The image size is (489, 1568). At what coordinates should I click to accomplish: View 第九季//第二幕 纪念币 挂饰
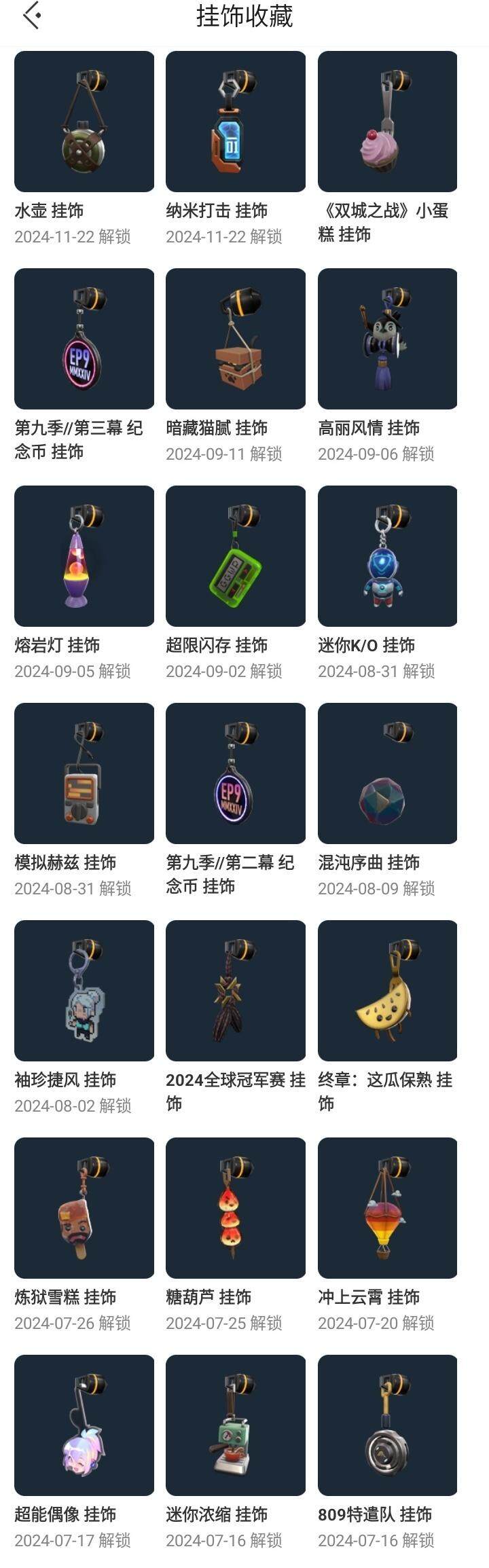coord(236,773)
